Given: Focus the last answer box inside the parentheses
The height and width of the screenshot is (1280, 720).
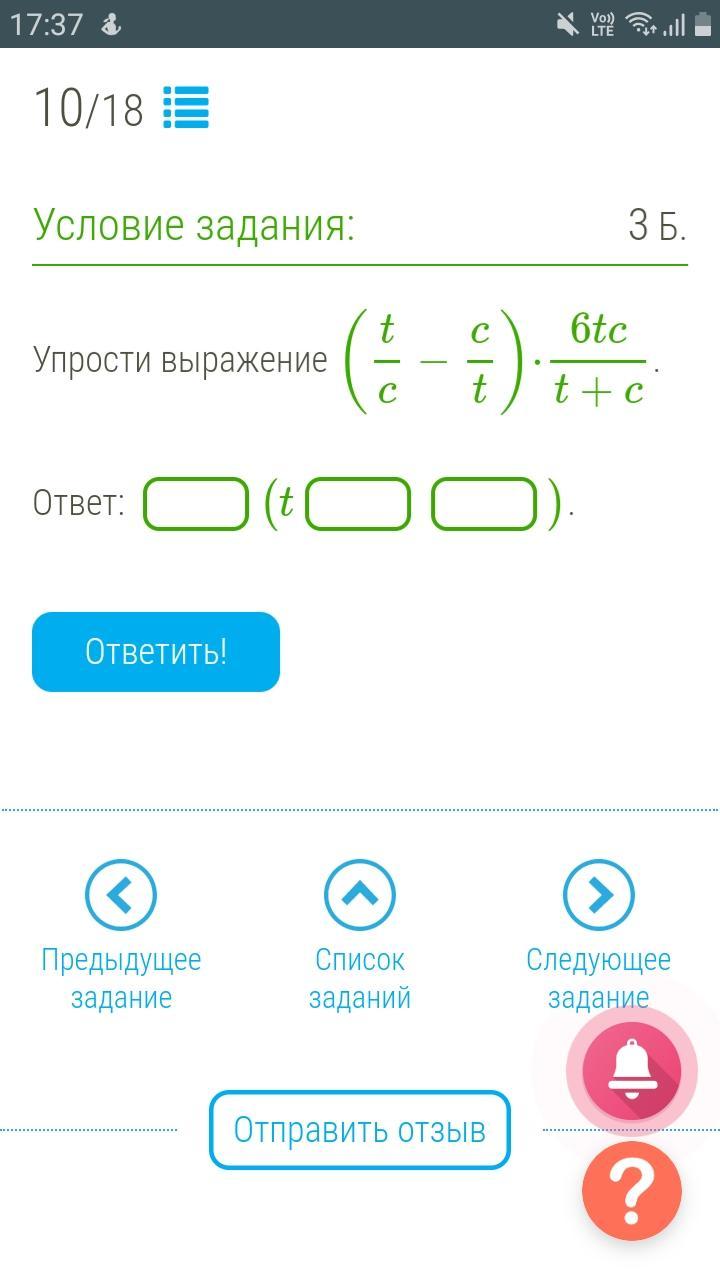Looking at the screenshot, I should [x=484, y=504].
